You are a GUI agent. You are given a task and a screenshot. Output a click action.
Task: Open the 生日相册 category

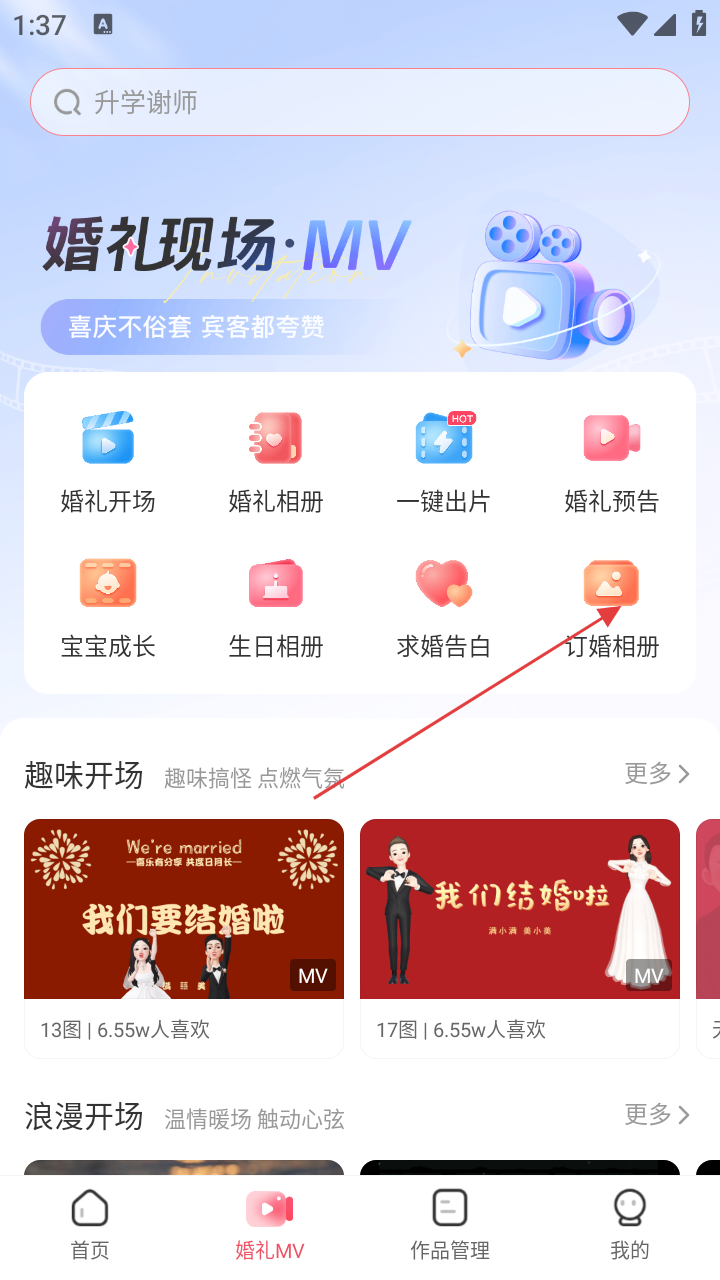[276, 606]
